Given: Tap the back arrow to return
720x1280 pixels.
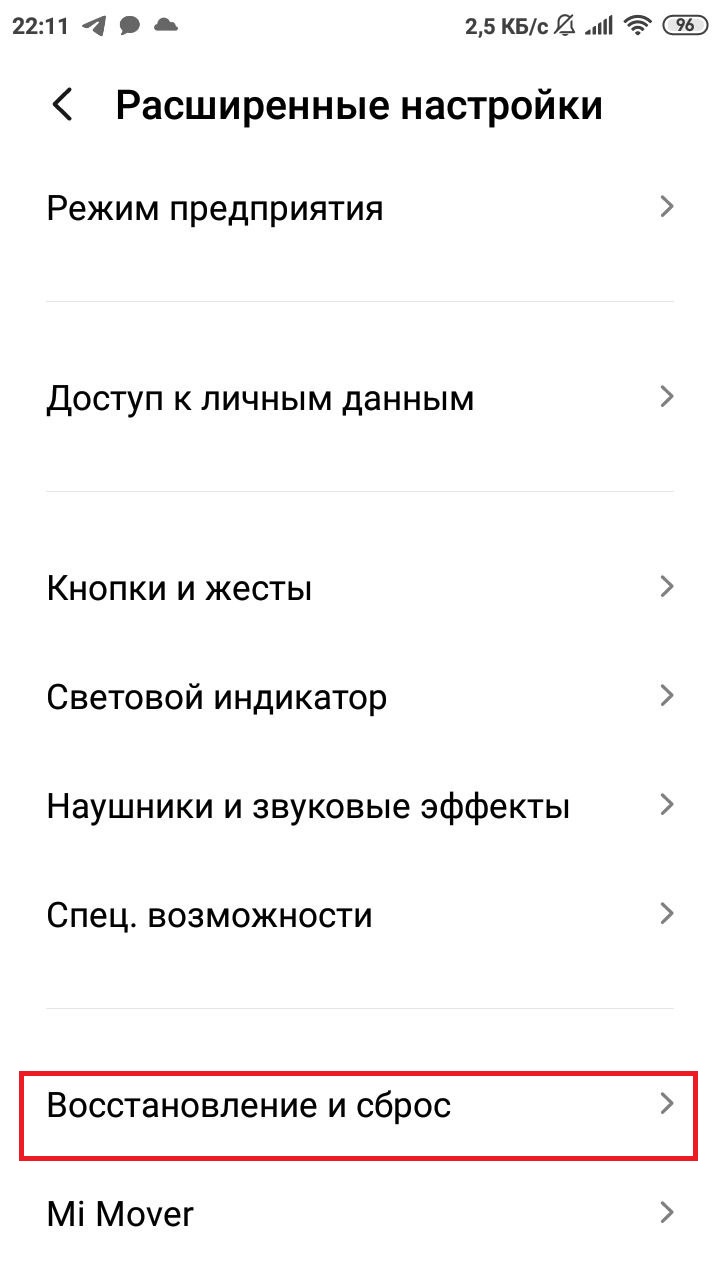Looking at the screenshot, I should [64, 104].
